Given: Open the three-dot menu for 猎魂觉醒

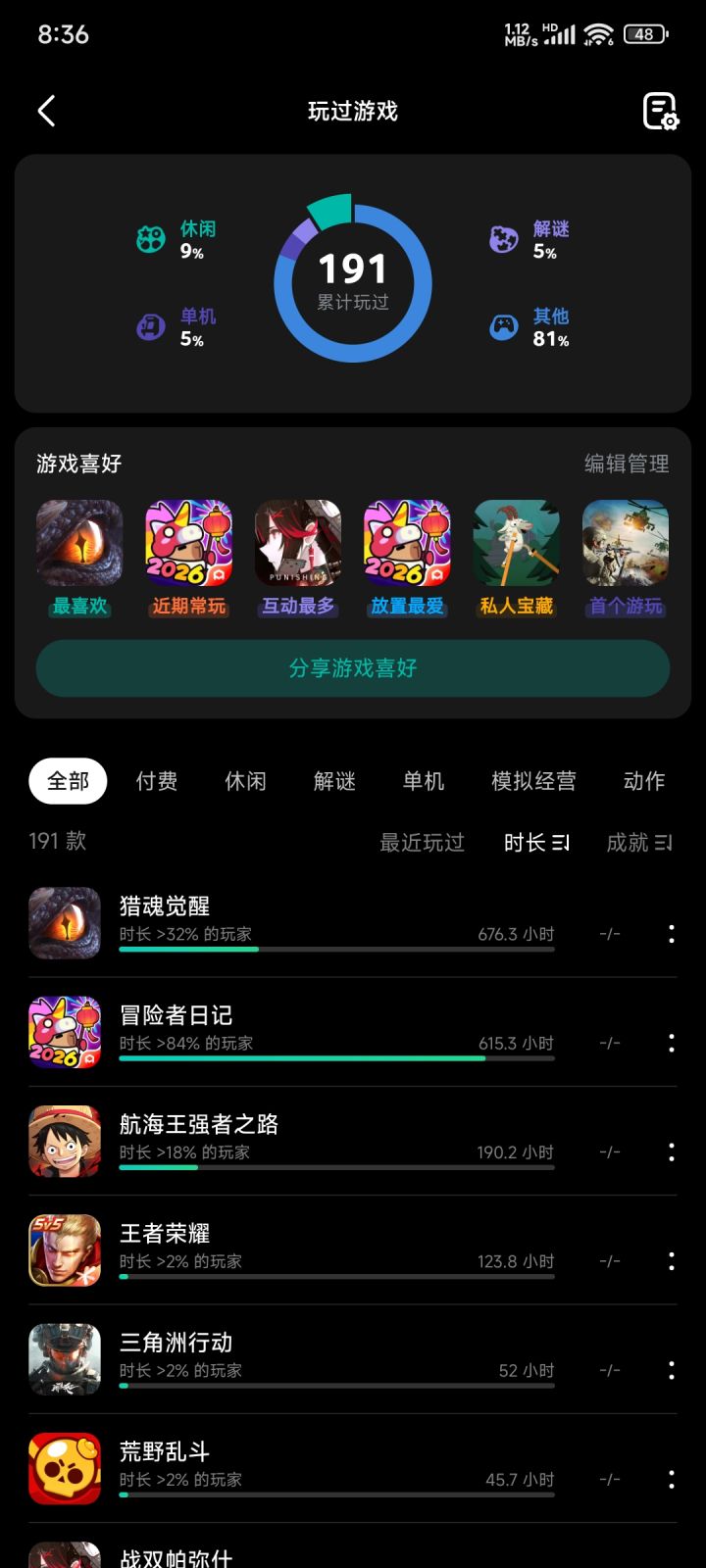Looking at the screenshot, I should click(x=671, y=933).
